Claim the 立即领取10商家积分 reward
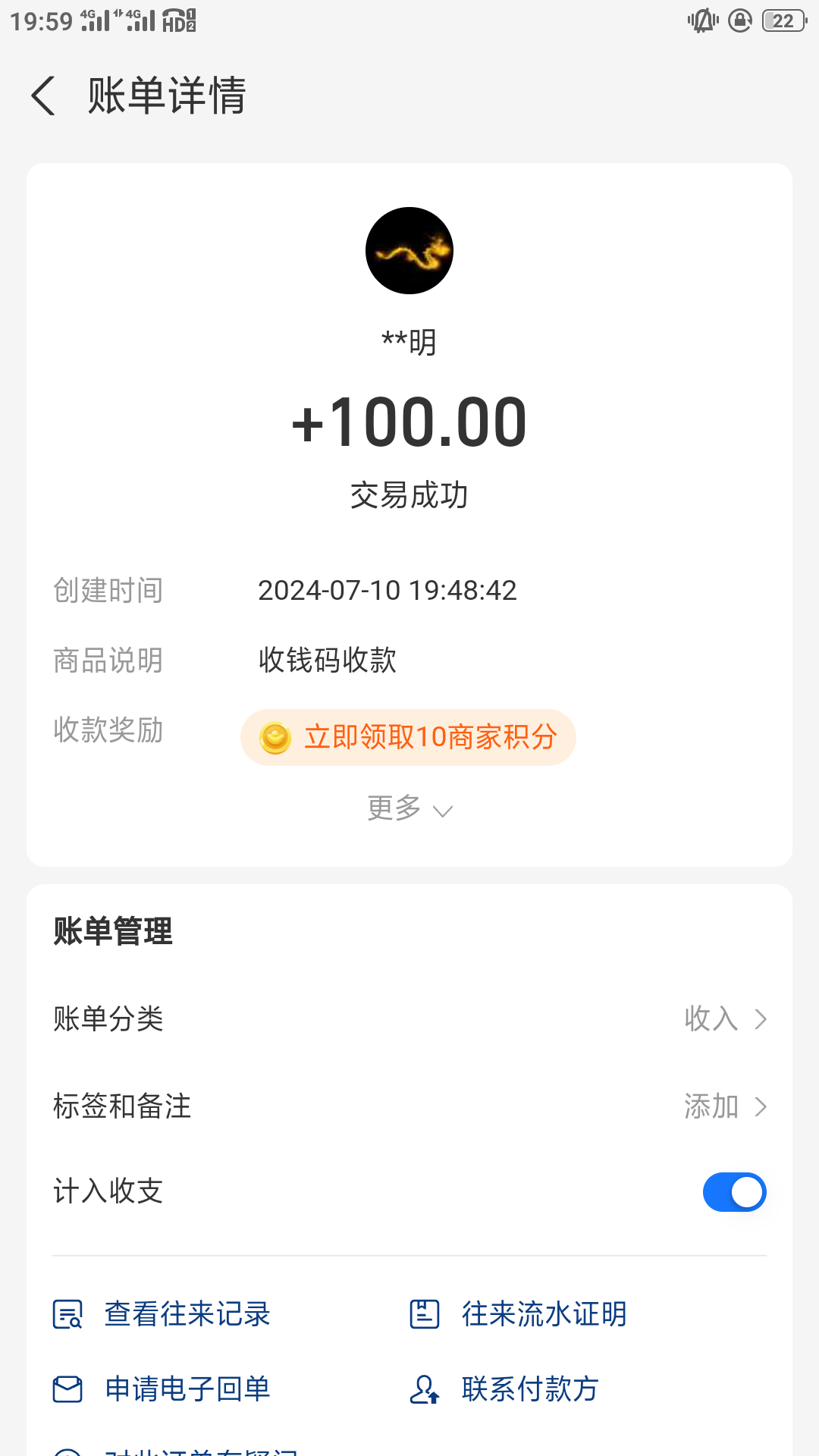Image resolution: width=819 pixels, height=1456 pixels. 408,737
